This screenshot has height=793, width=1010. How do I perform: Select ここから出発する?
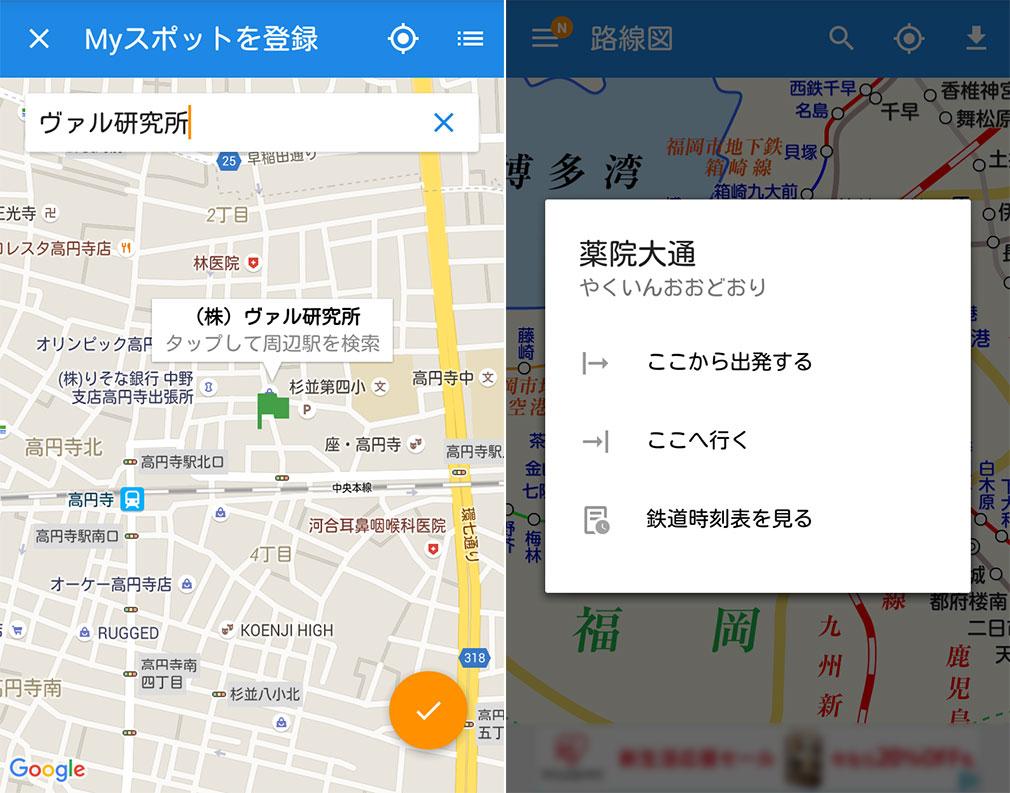pos(729,362)
